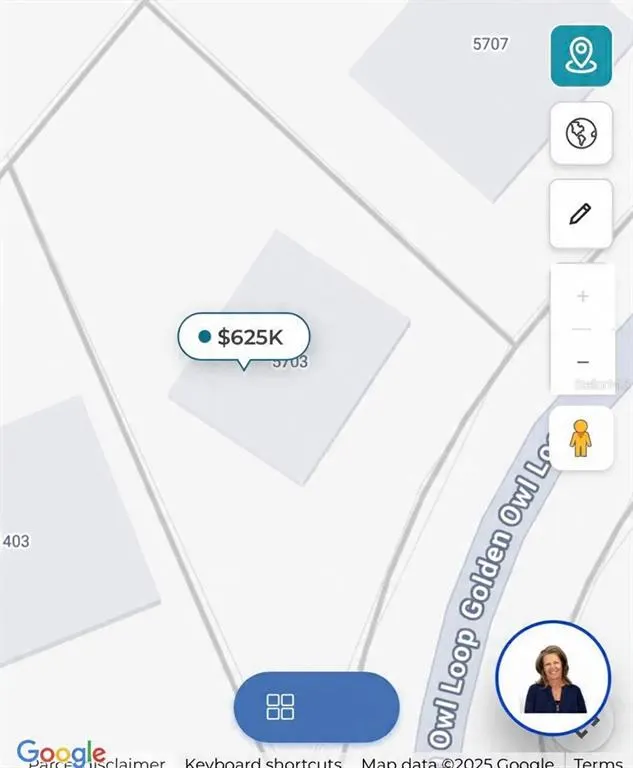Zoom in with the plus button
The width and height of the screenshot is (633, 768).
pos(583,296)
